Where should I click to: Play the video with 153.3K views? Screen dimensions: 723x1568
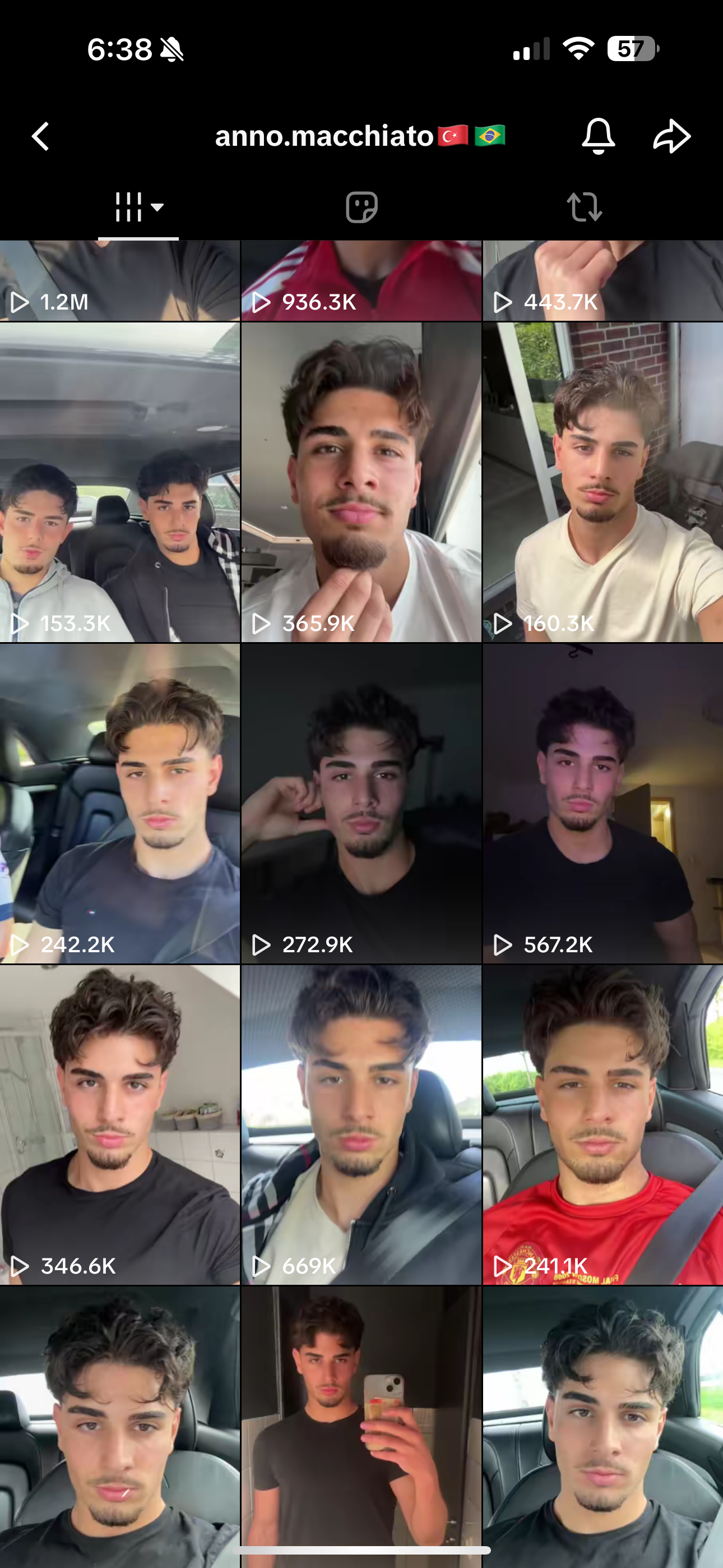pos(120,483)
